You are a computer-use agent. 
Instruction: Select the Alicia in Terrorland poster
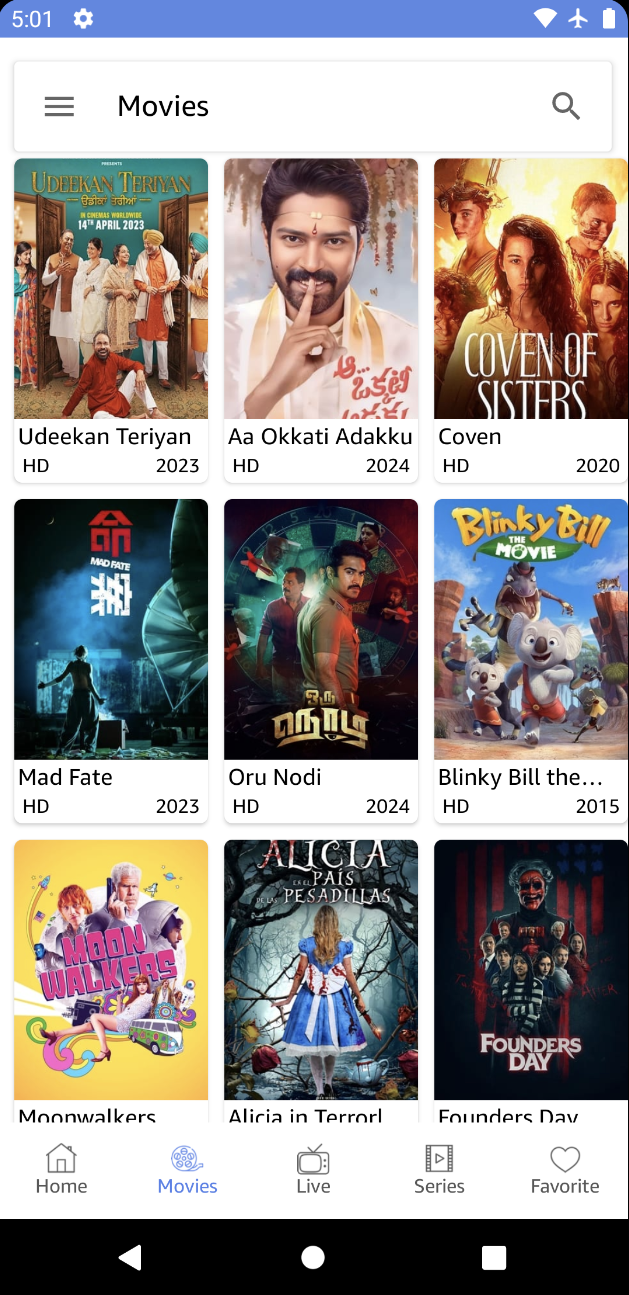click(x=321, y=970)
